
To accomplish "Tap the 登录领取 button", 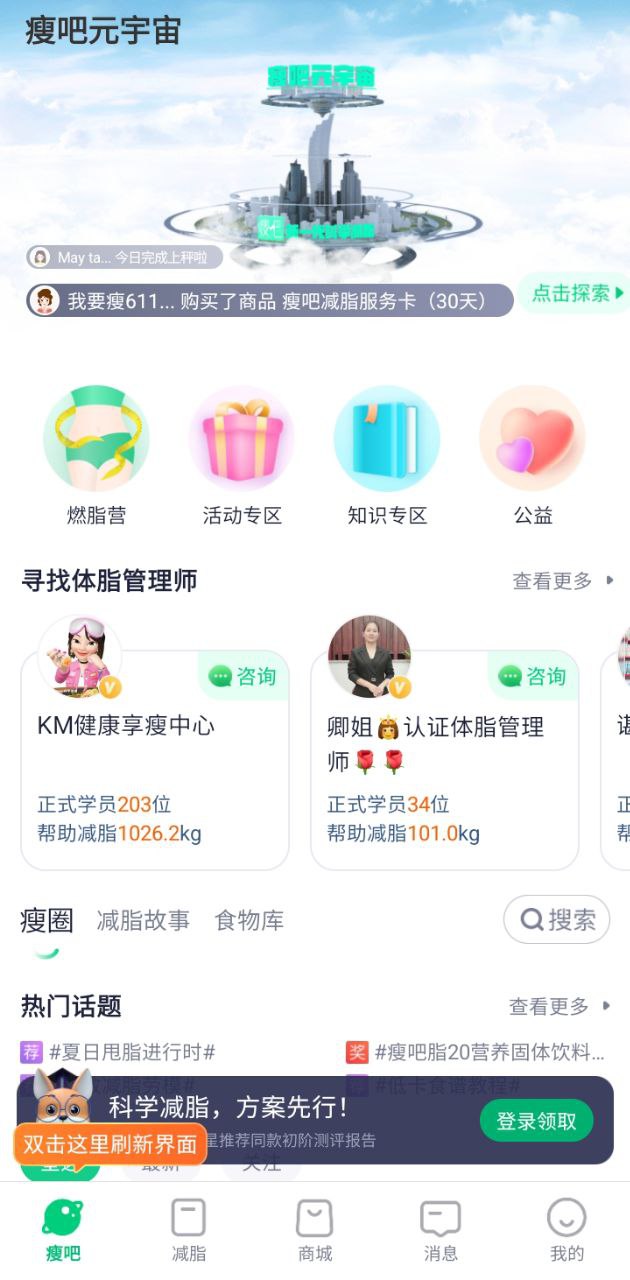I will pyautogui.click(x=537, y=1121).
